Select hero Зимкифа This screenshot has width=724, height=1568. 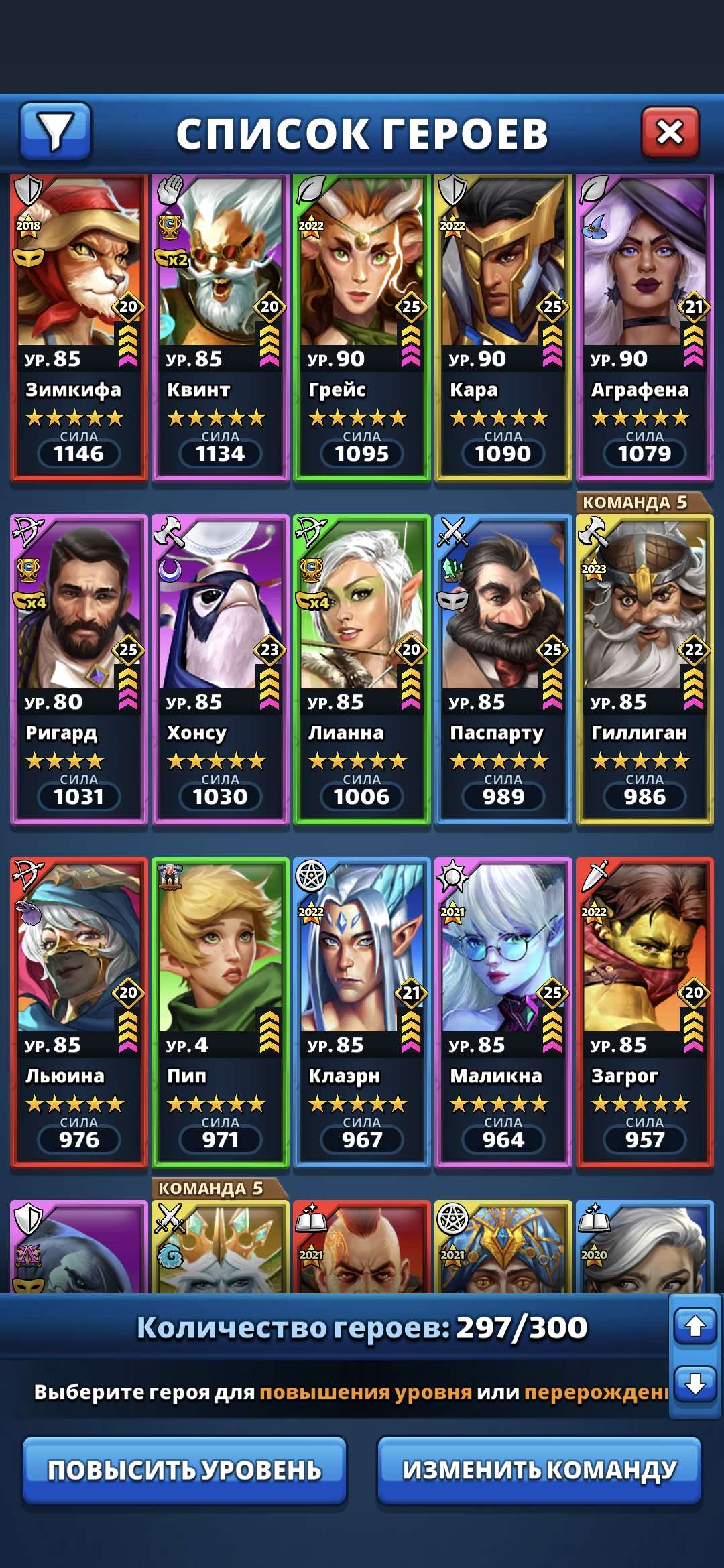[x=78, y=328]
